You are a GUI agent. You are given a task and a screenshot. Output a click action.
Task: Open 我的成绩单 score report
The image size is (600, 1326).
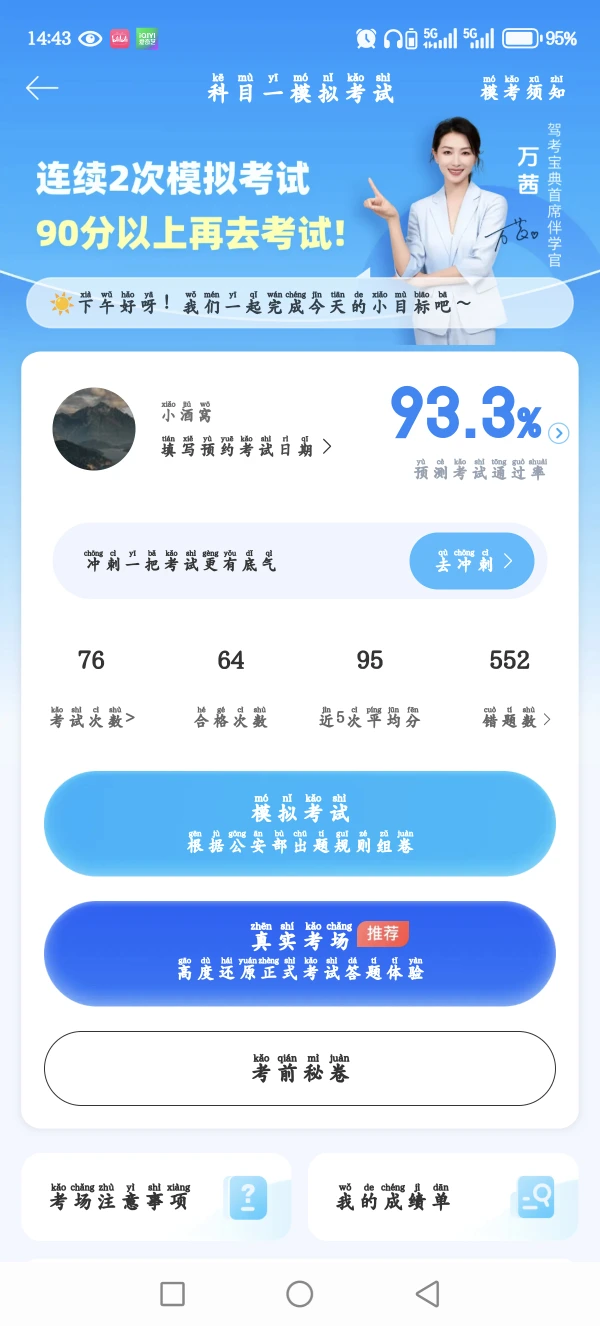(x=442, y=1197)
